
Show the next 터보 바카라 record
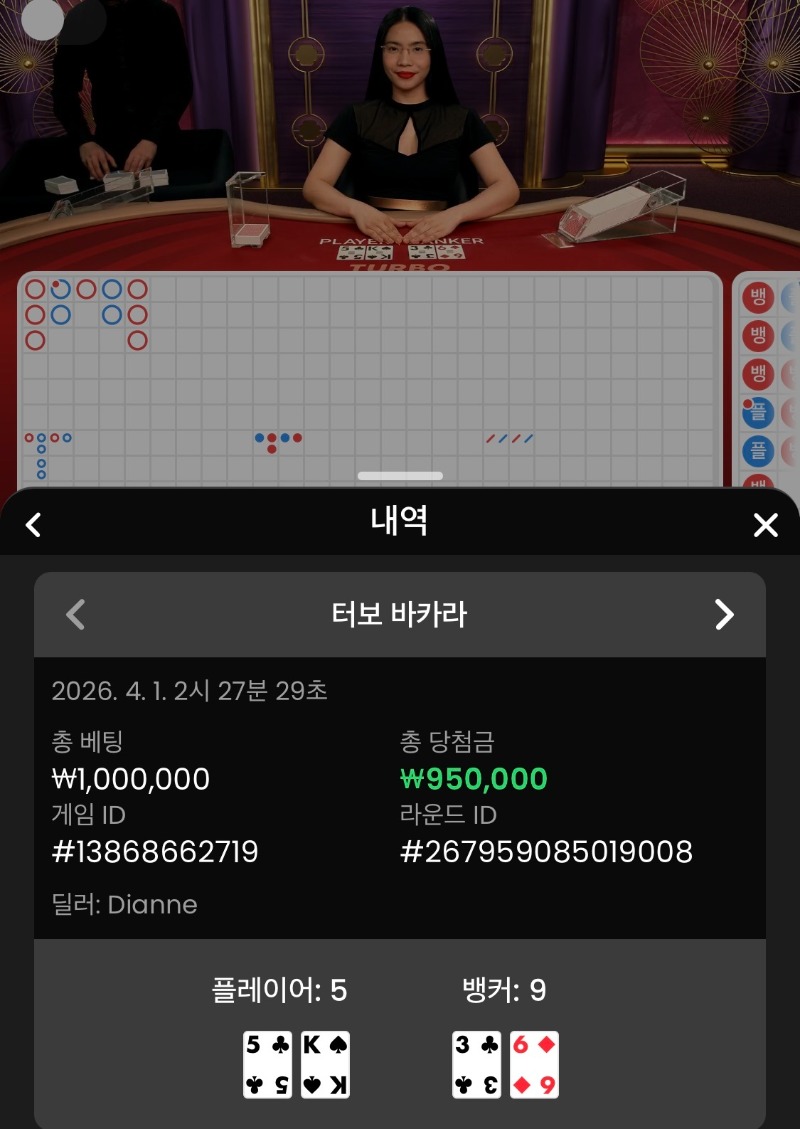tap(724, 614)
